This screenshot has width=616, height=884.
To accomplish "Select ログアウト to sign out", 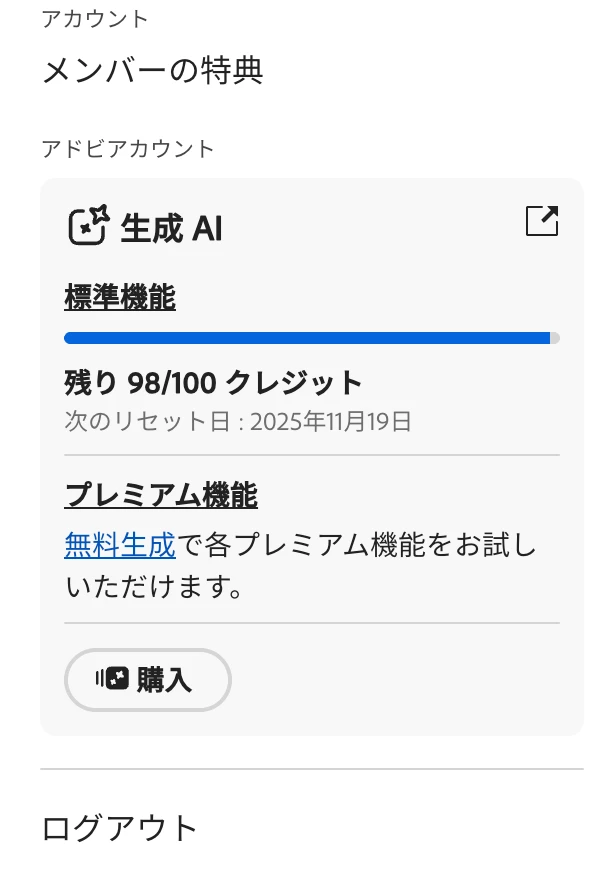I will click(x=120, y=828).
